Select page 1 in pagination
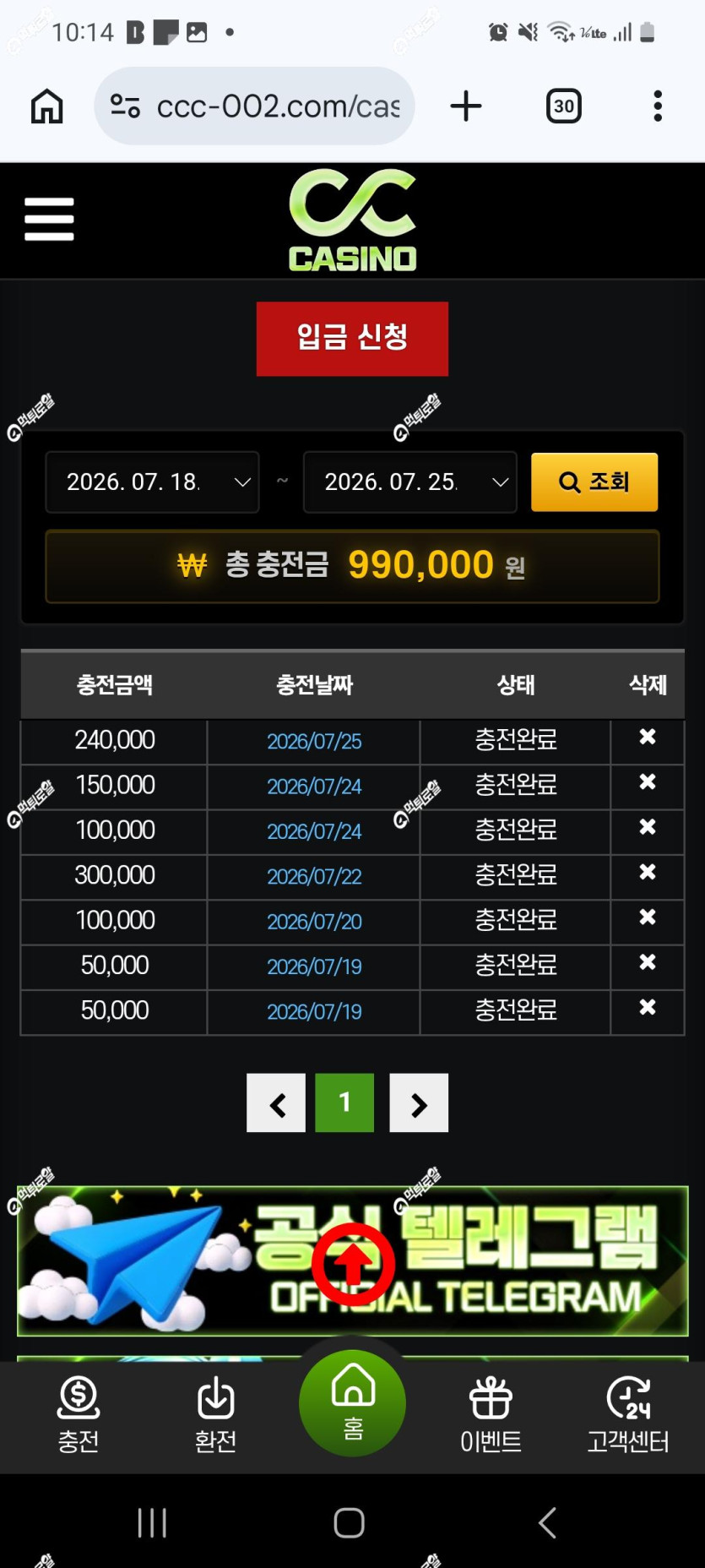 344,1102
